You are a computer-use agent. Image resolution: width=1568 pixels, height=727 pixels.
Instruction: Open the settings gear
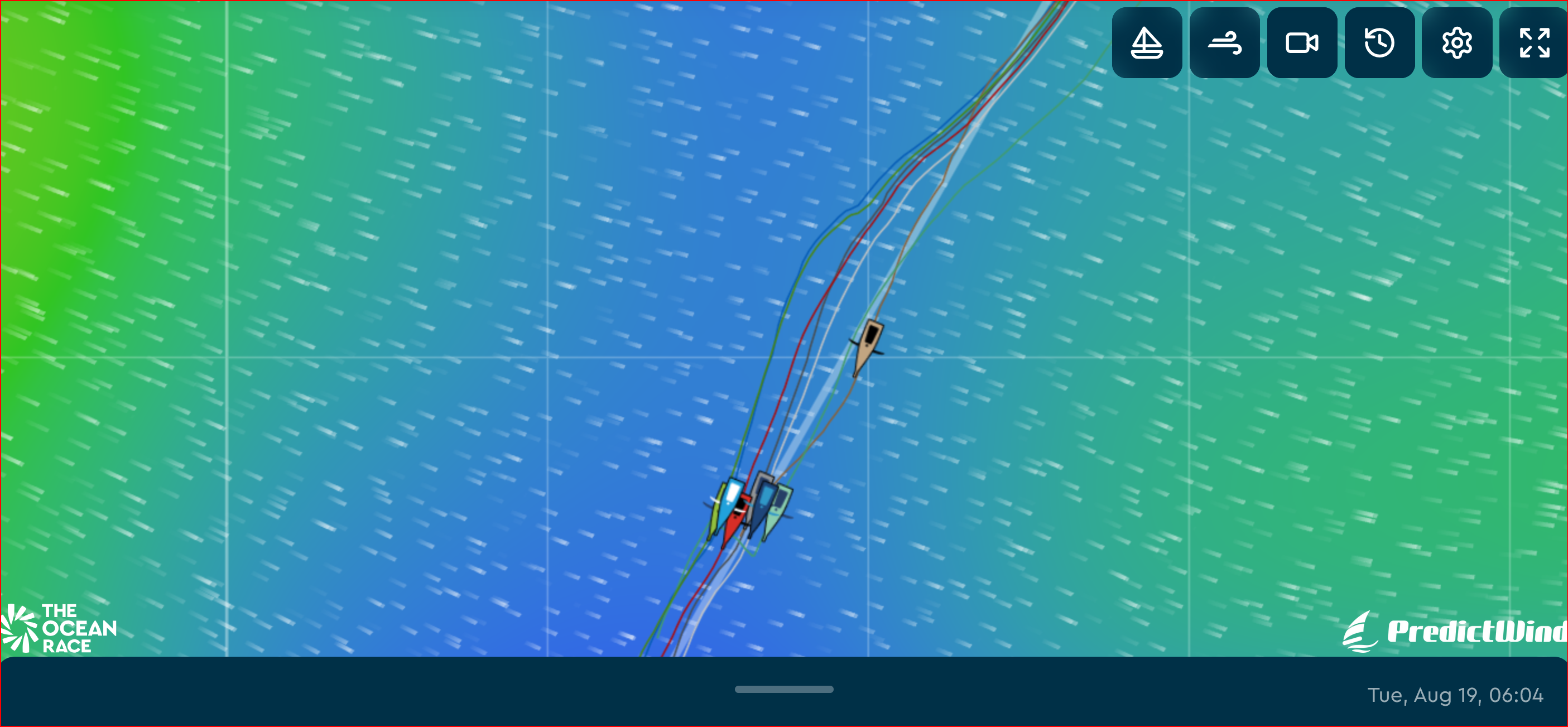pyautogui.click(x=1456, y=43)
